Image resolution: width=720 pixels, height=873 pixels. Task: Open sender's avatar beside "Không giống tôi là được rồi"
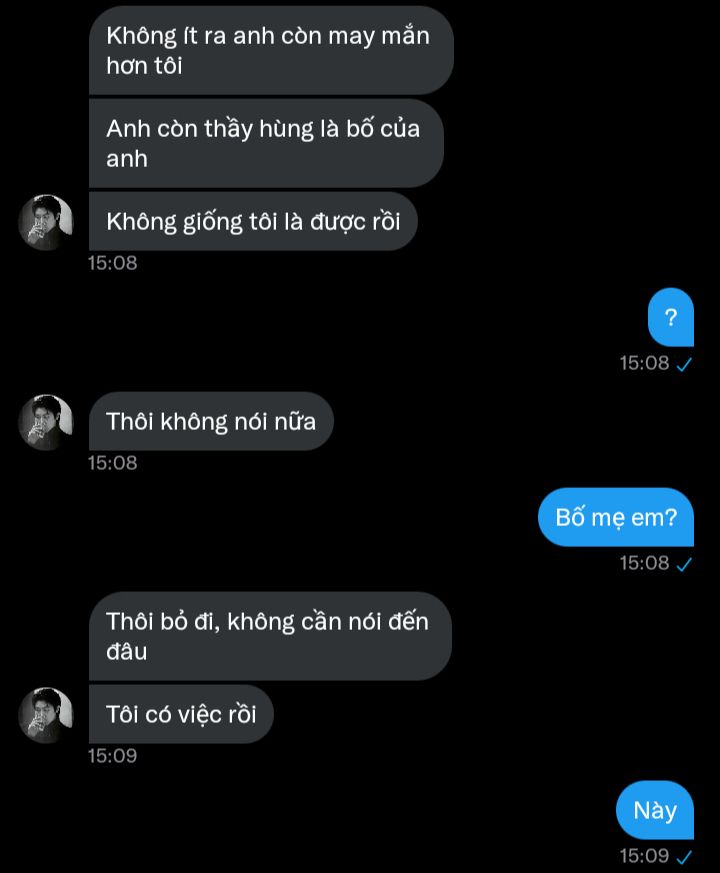click(x=46, y=222)
